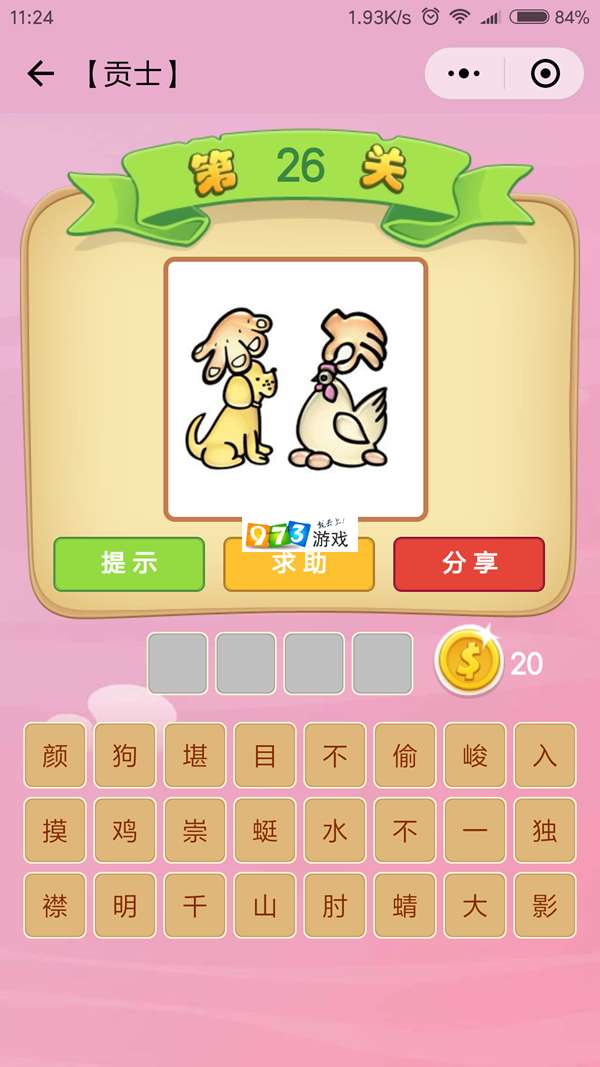600x1067 pixels.
Task: Close the mini program with the circle icon
Action: (x=545, y=74)
